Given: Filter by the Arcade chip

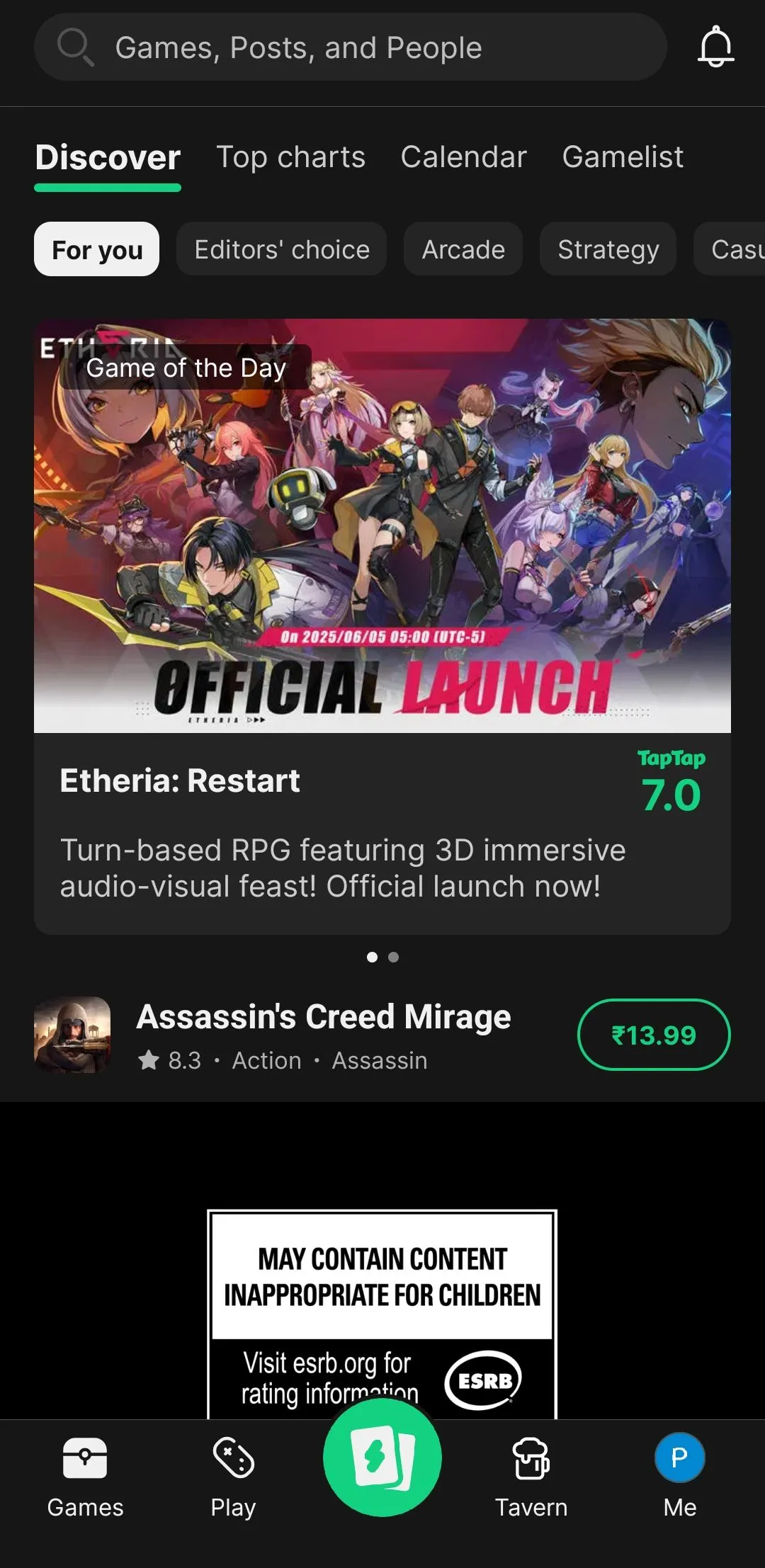Looking at the screenshot, I should click(x=463, y=249).
